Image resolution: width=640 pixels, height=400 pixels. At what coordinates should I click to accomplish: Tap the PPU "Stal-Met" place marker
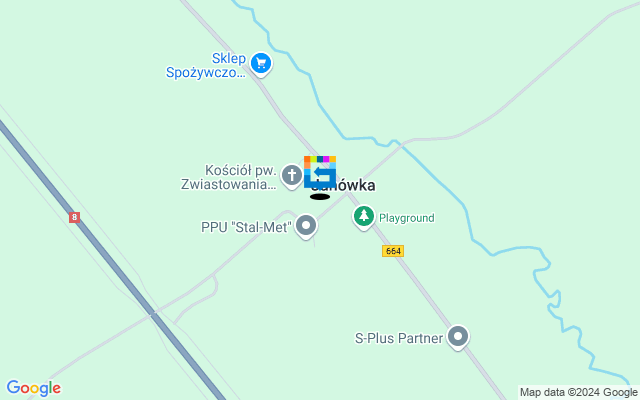pyautogui.click(x=307, y=227)
